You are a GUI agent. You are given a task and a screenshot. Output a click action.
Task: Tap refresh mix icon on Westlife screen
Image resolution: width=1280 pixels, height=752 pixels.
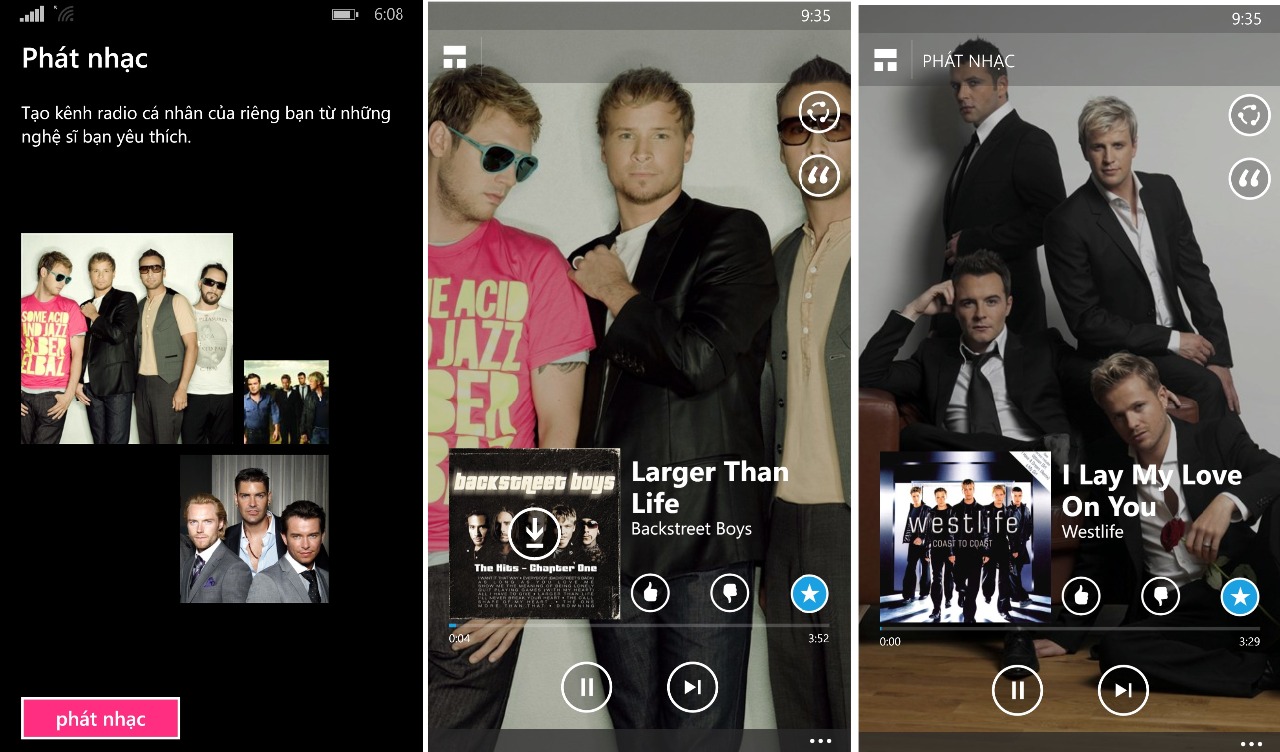1248,114
